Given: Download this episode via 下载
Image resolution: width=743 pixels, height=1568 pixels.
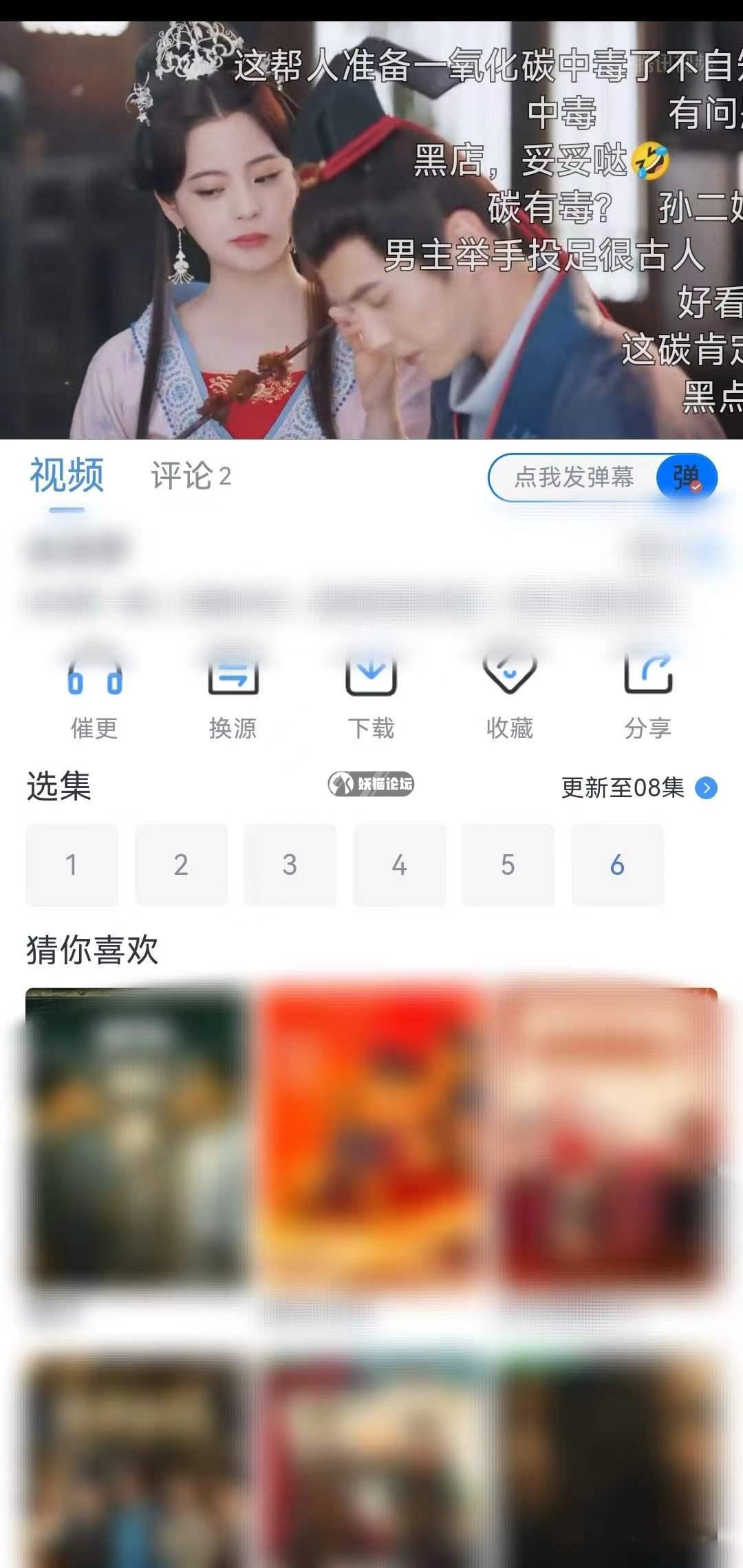Looking at the screenshot, I should 371,697.
